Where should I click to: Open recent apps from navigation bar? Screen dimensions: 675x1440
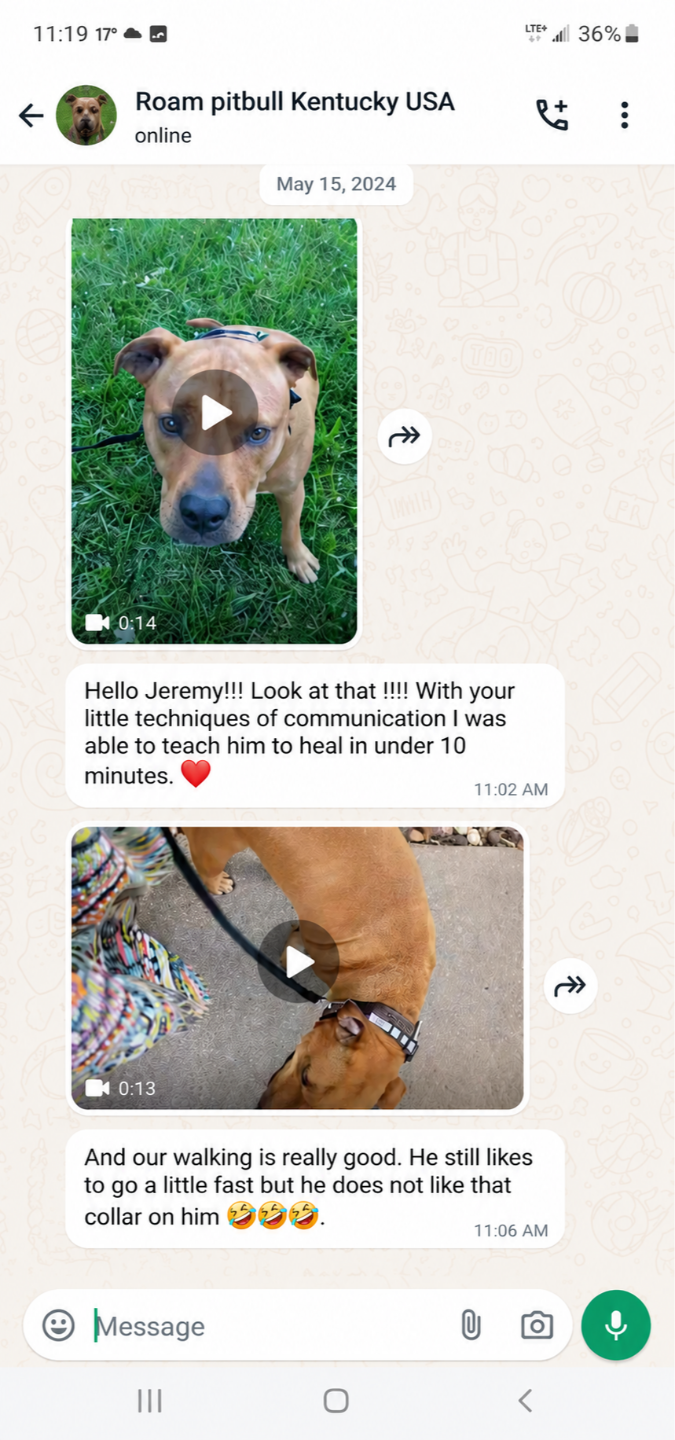pyautogui.click(x=150, y=1401)
